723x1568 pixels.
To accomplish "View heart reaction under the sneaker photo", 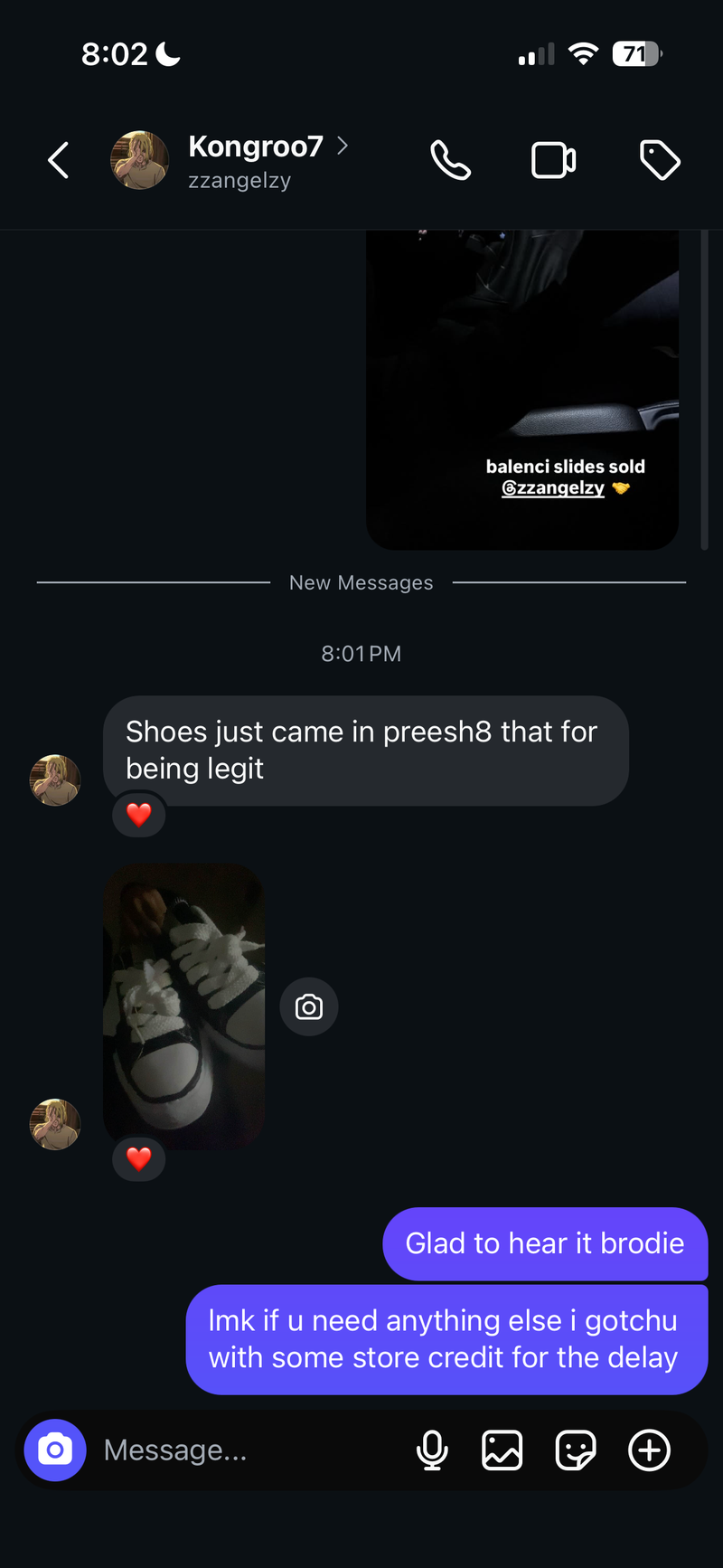I will tap(138, 1158).
